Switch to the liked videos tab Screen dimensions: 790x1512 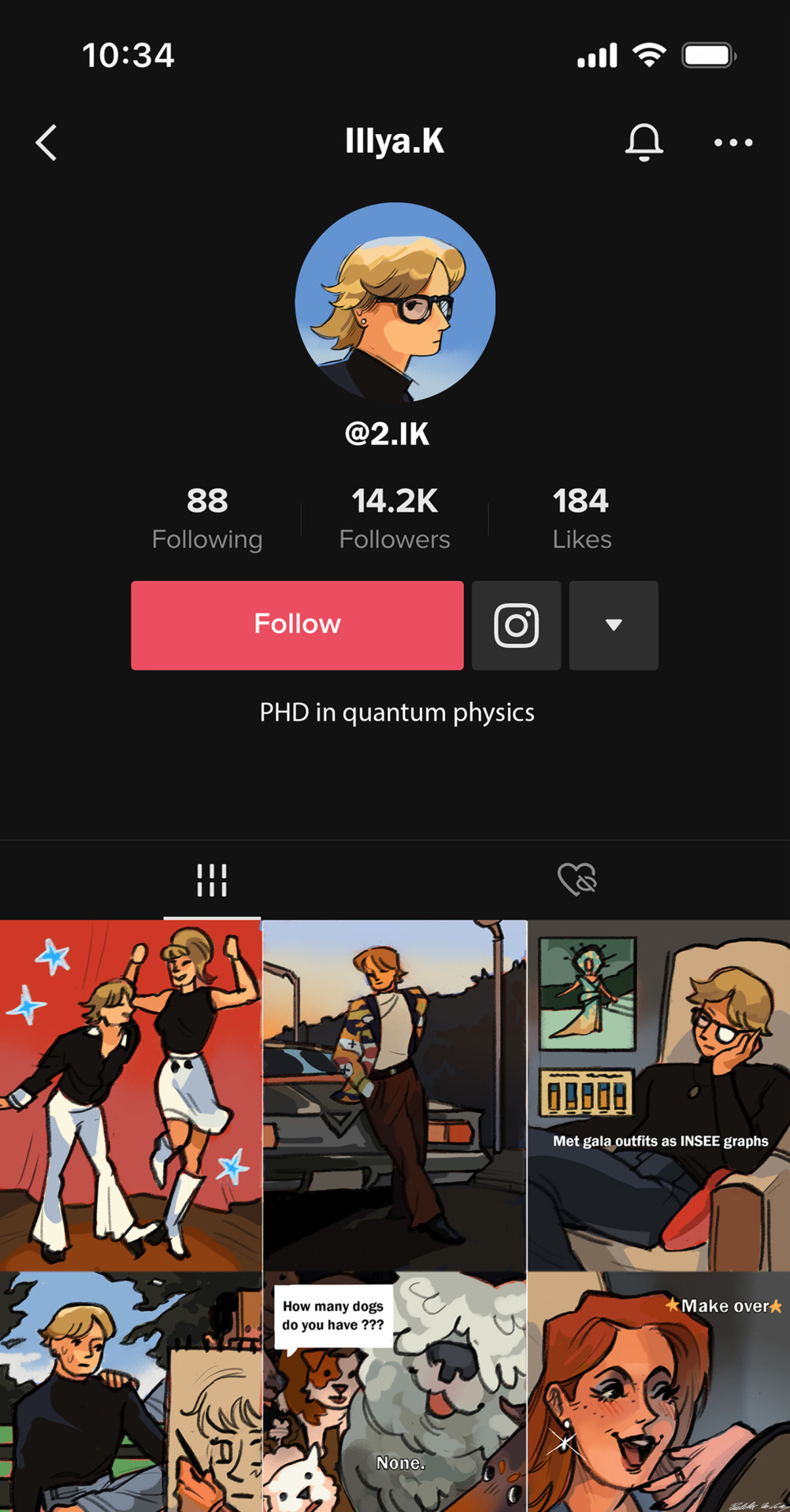[577, 879]
